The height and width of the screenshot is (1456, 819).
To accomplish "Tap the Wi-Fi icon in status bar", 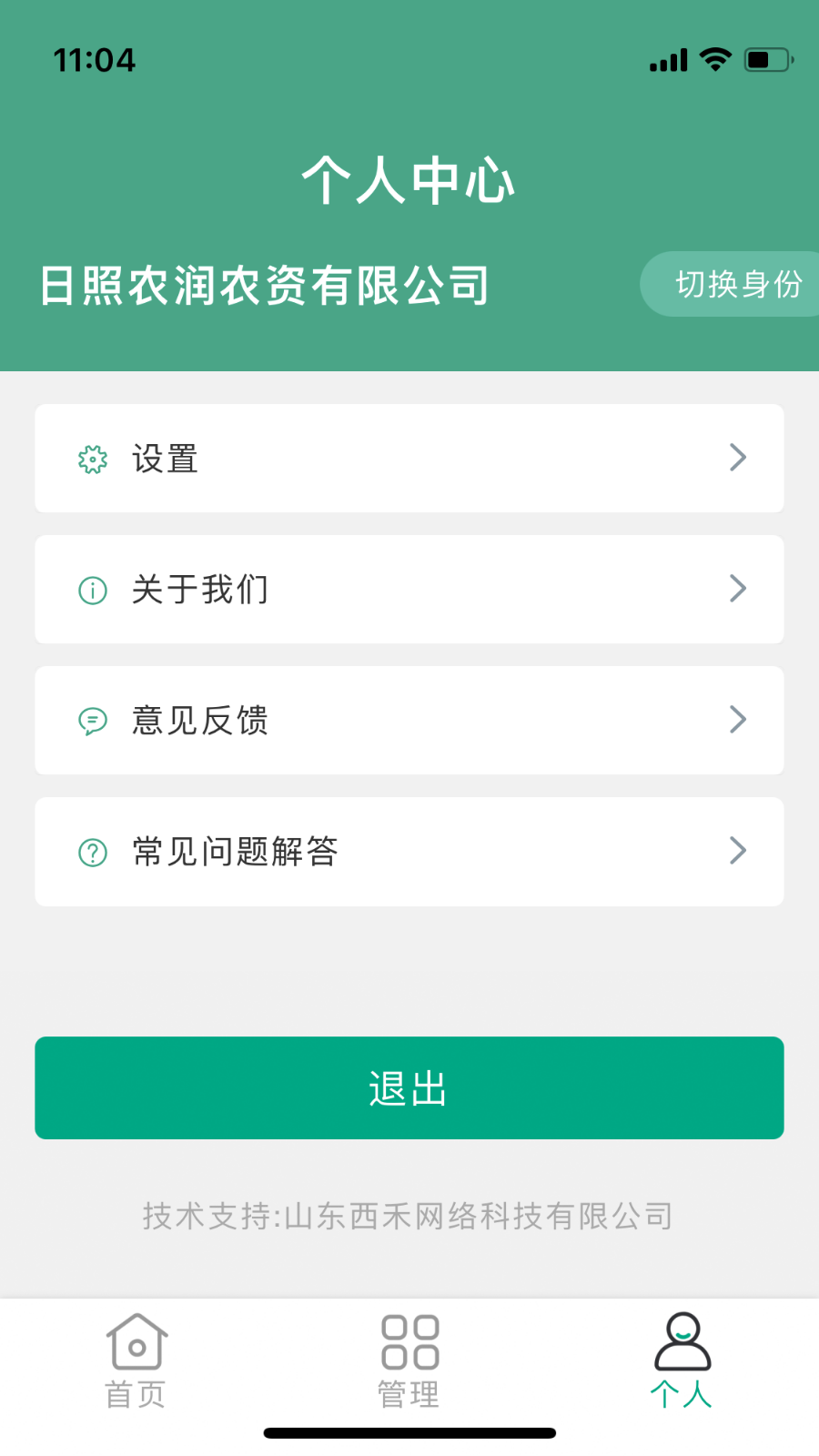I will pyautogui.click(x=715, y=58).
